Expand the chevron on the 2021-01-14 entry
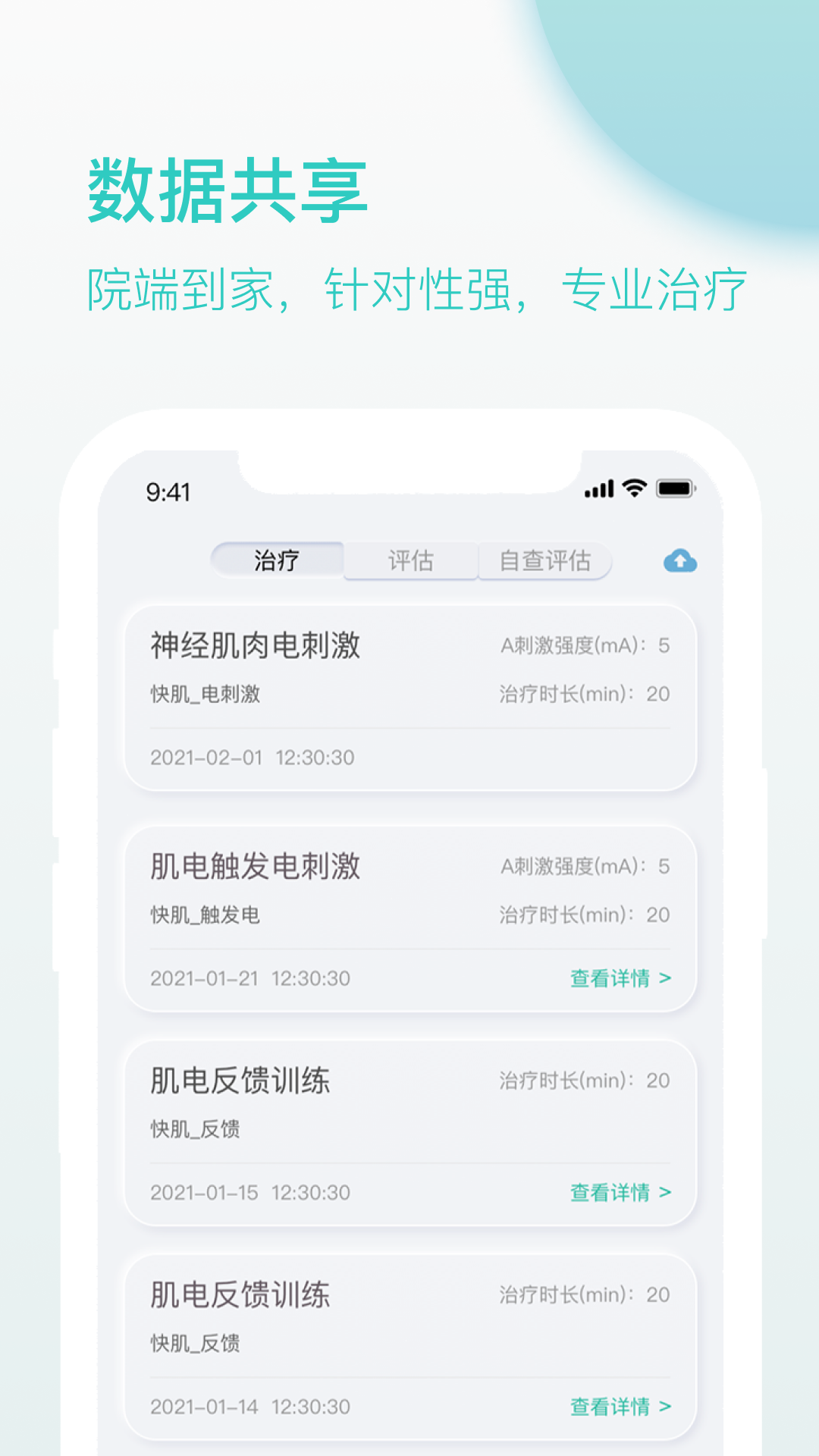 click(x=666, y=1407)
